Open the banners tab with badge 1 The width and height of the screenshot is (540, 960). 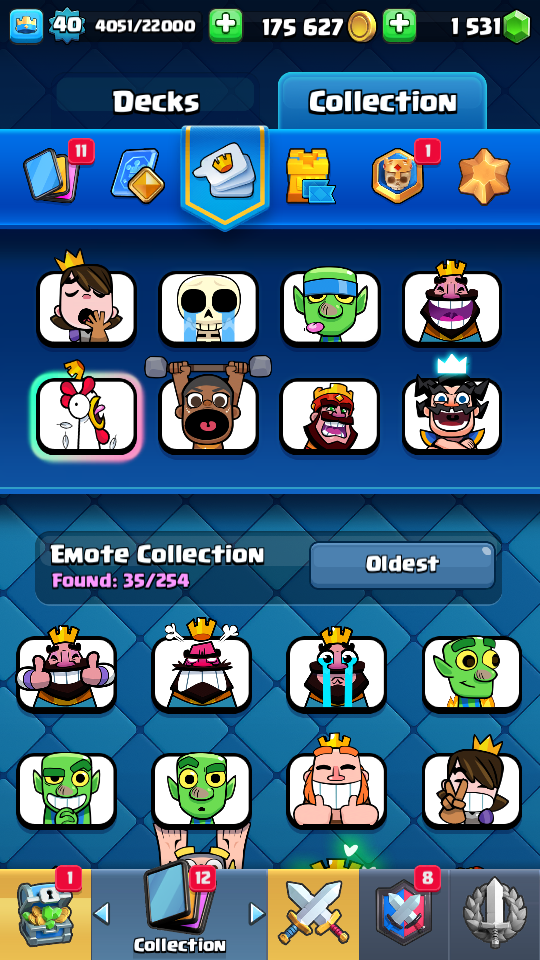click(398, 175)
